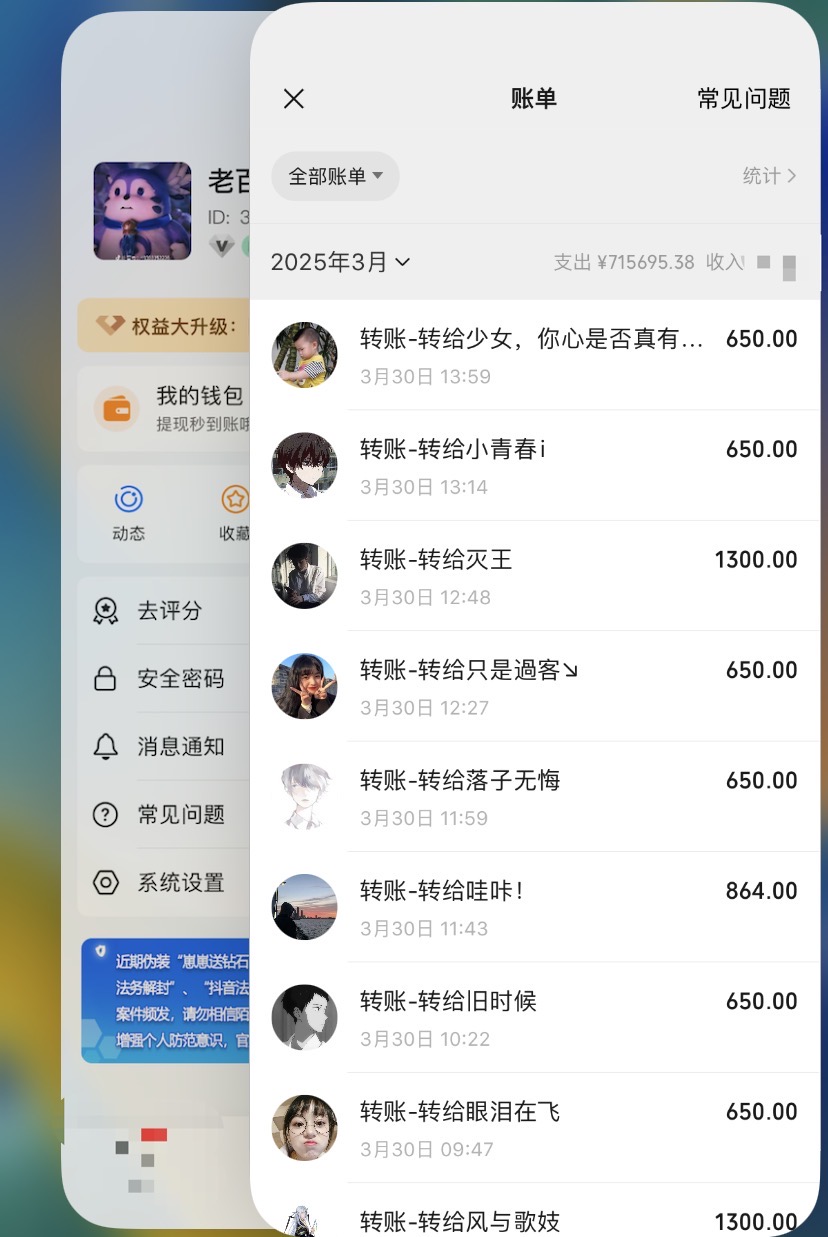
Task: Open 常见问题 in the bill header
Action: tap(744, 98)
